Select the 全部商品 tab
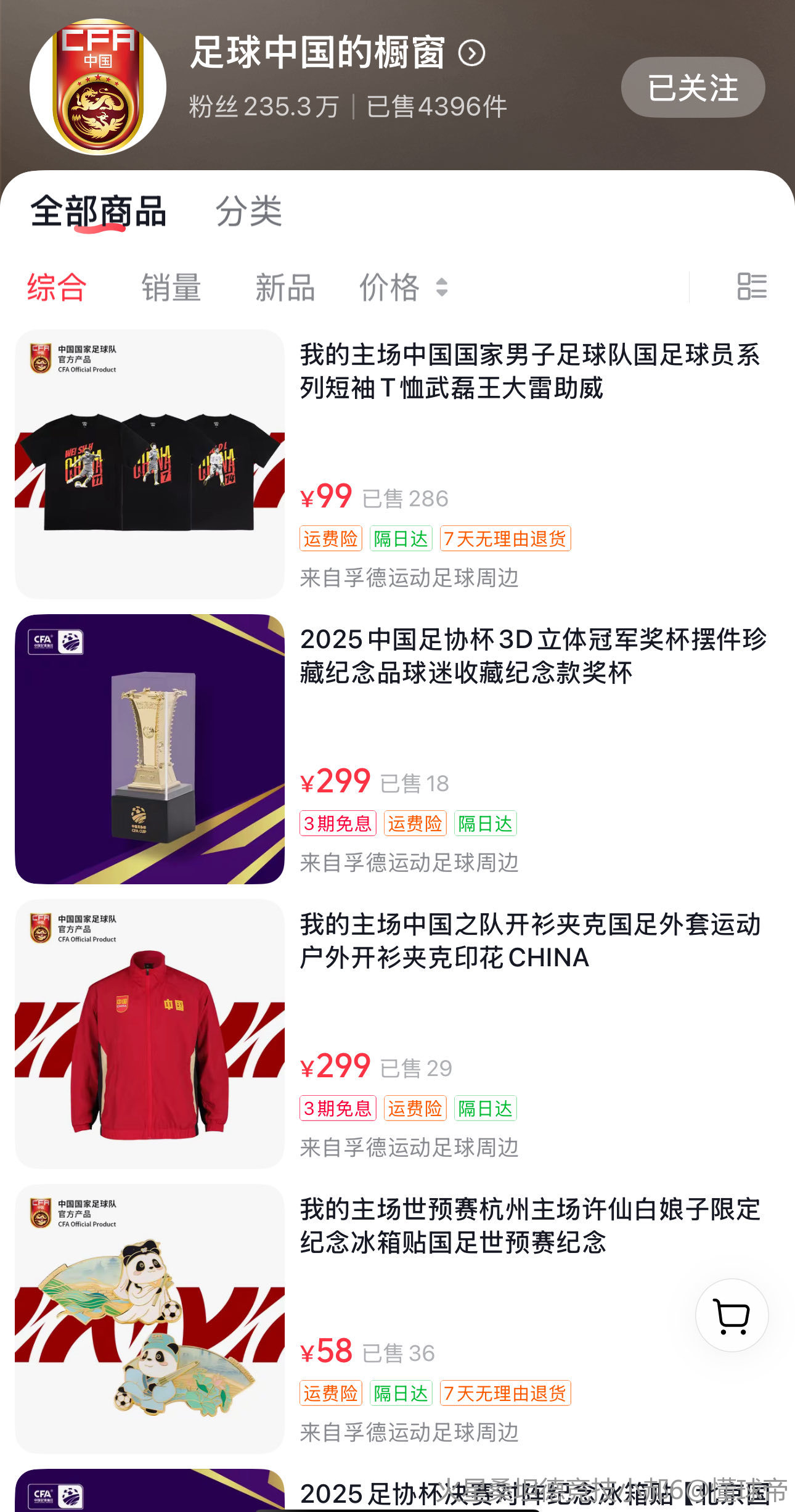Image resolution: width=795 pixels, height=1512 pixels. point(99,212)
